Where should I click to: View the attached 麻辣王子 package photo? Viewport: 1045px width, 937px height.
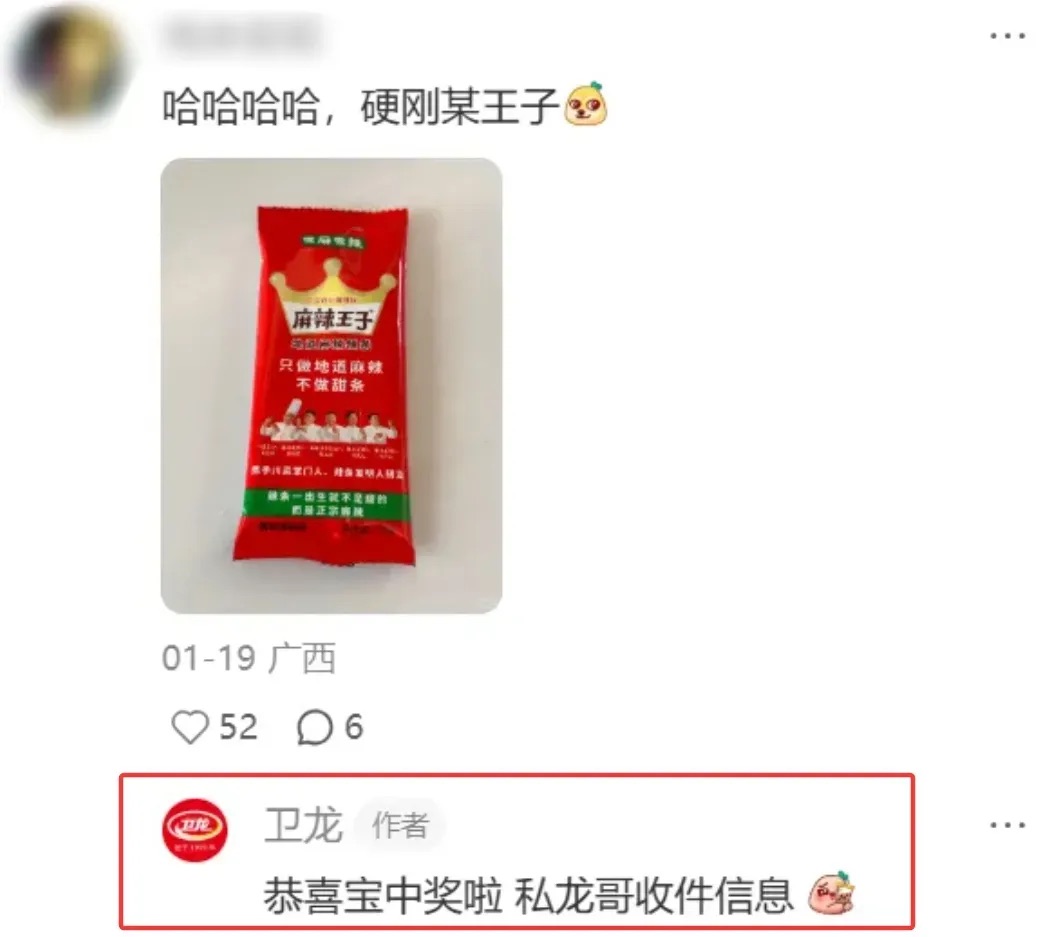(331, 386)
